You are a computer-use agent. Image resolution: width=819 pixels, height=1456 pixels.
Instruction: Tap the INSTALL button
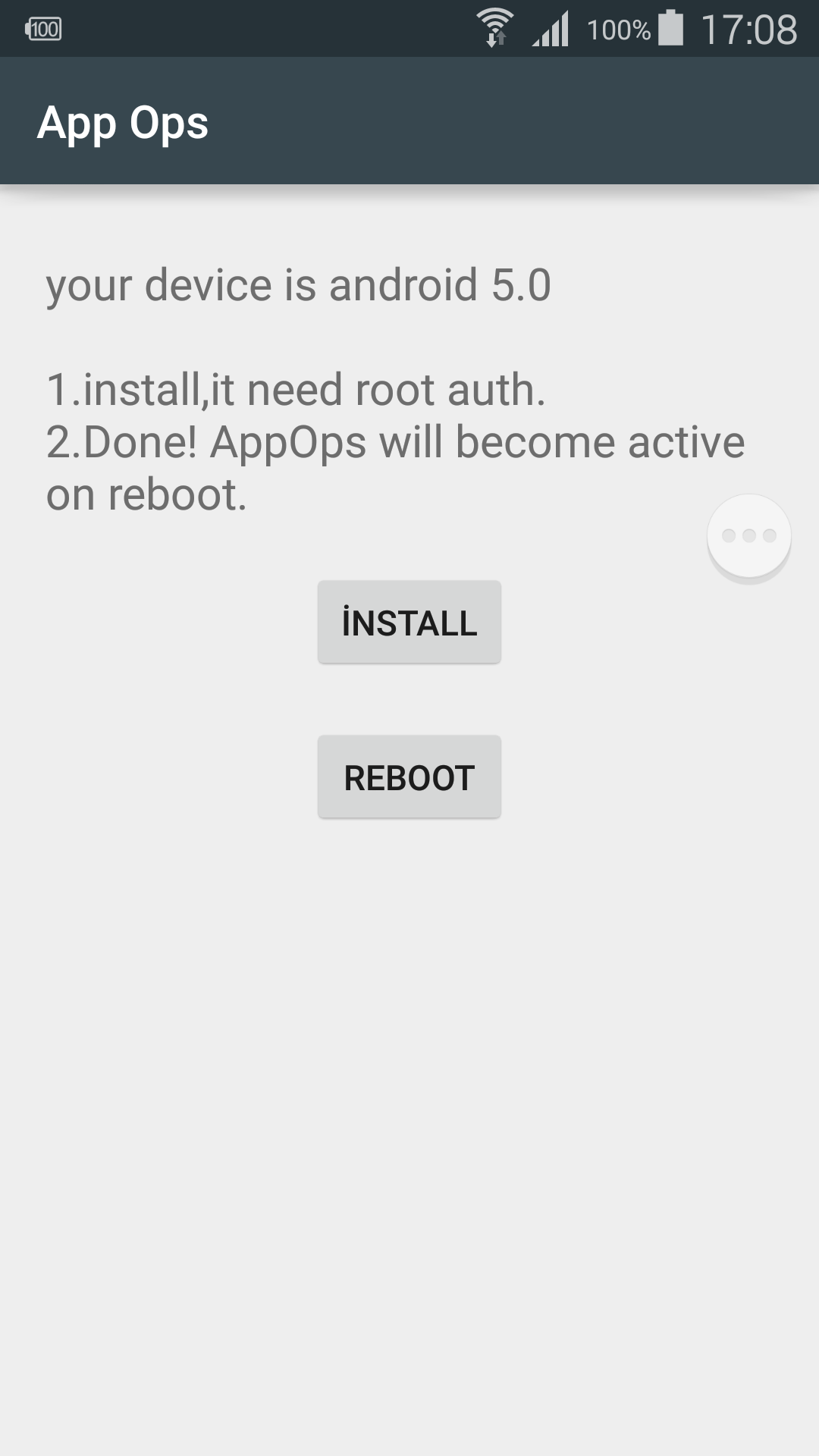pyautogui.click(x=409, y=622)
